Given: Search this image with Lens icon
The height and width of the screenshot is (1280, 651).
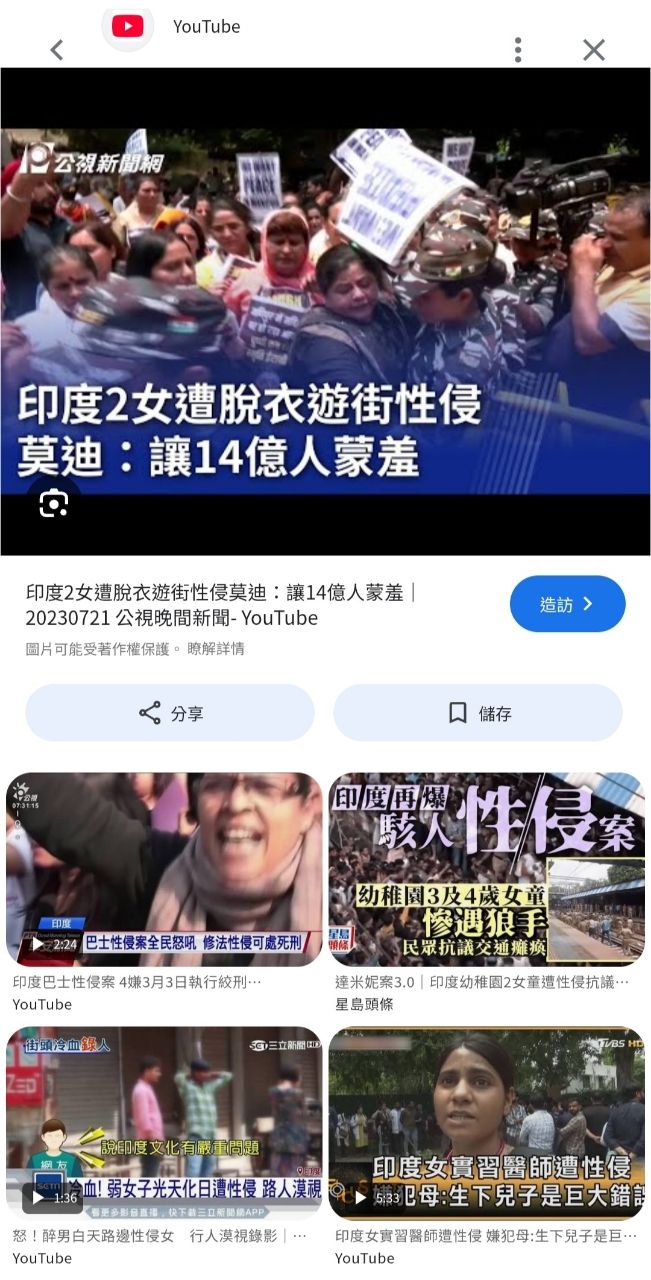Looking at the screenshot, I should point(54,505).
